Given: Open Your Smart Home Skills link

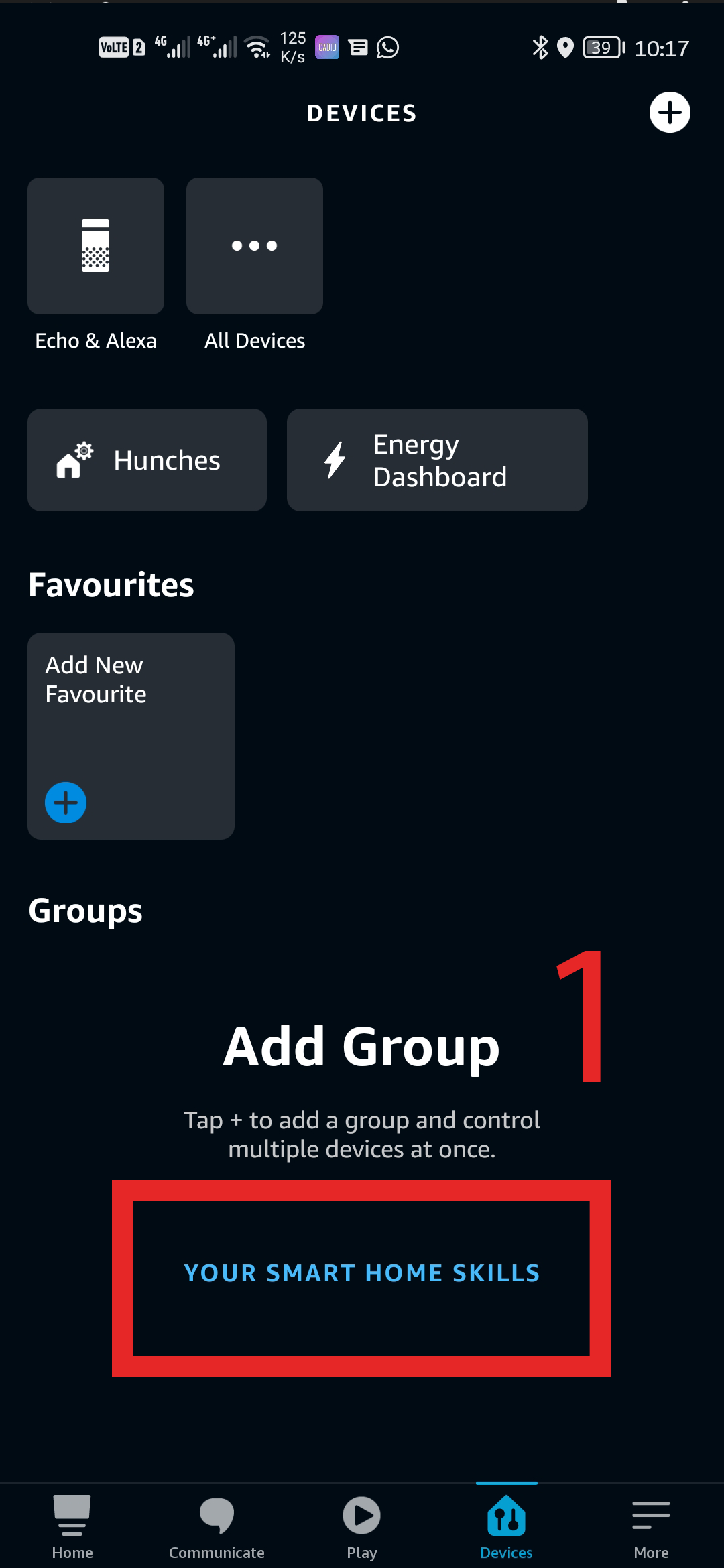Looking at the screenshot, I should 362,1273.
